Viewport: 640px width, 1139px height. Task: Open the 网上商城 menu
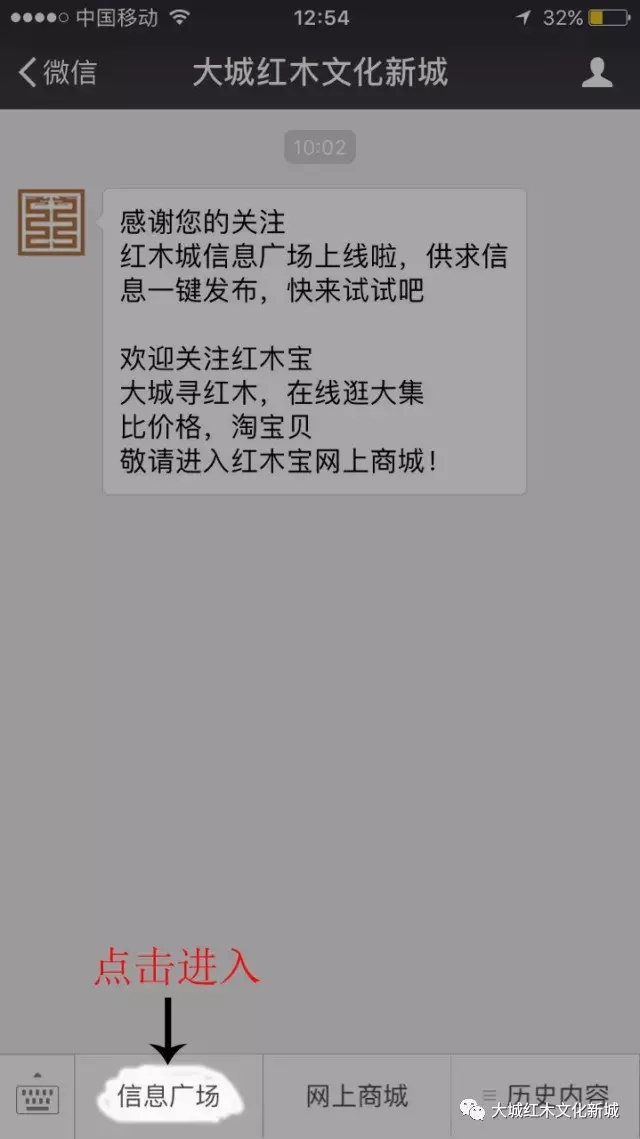coord(357,1096)
